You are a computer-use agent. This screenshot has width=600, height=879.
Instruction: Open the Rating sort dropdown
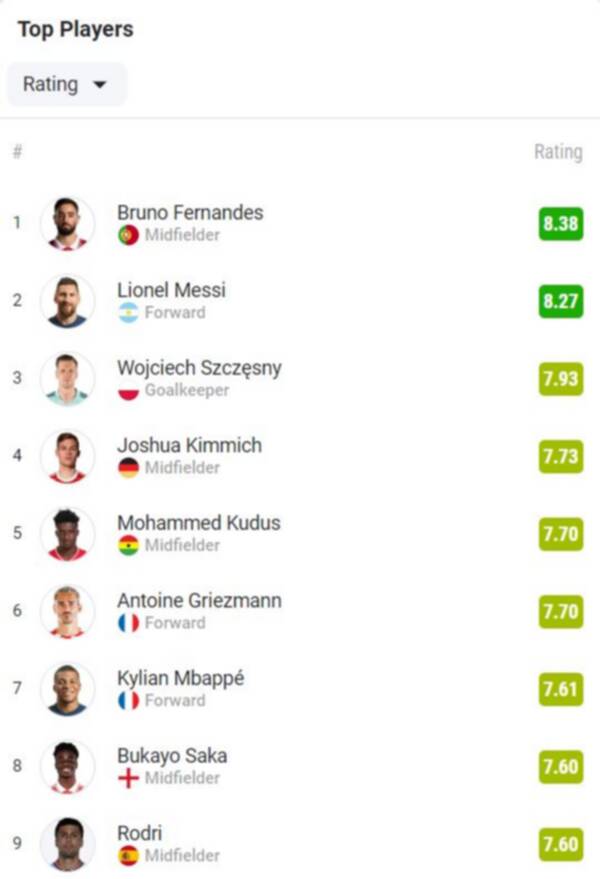66,85
